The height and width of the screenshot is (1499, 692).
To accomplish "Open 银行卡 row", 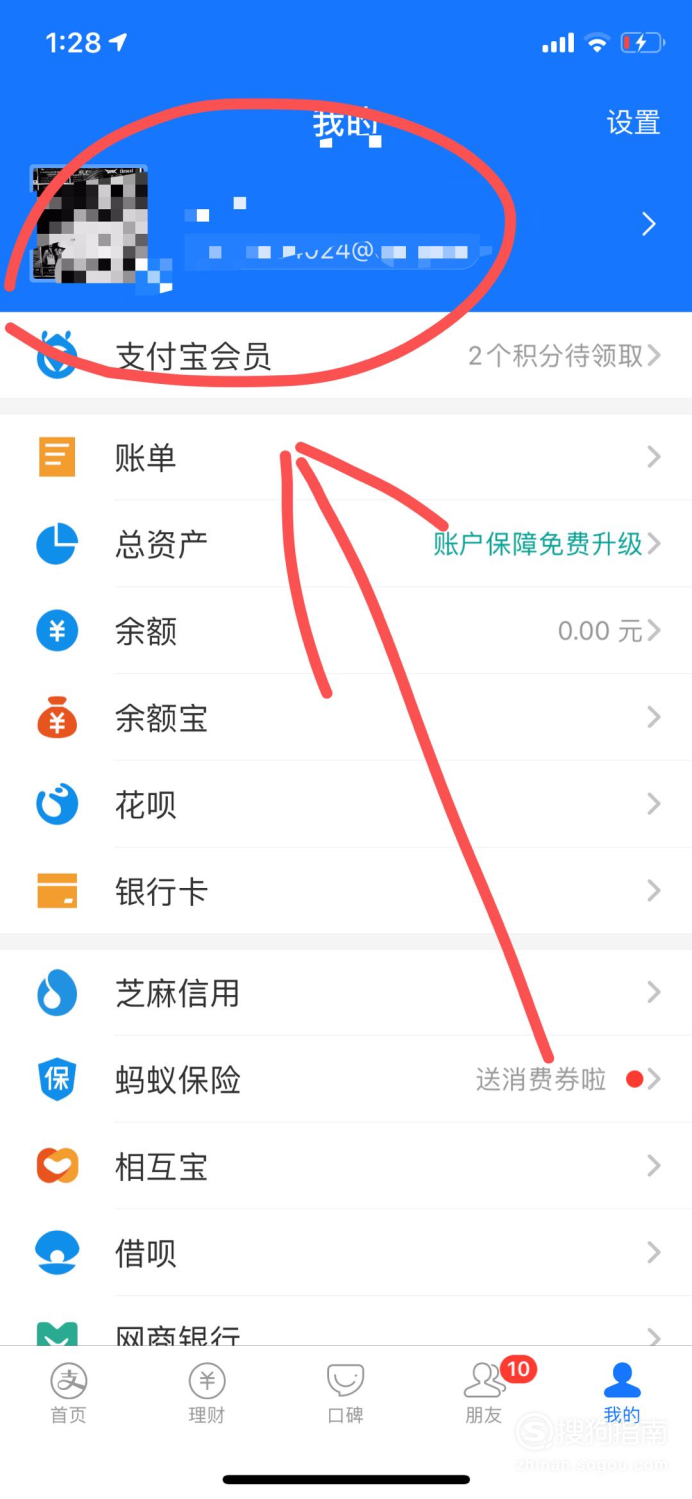I will pos(346,891).
